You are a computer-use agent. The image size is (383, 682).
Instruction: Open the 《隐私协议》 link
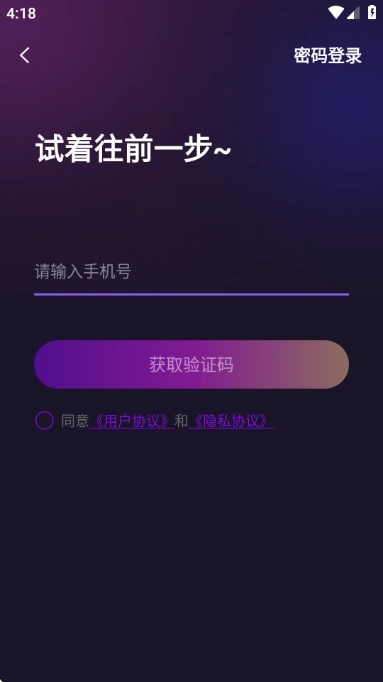231,421
